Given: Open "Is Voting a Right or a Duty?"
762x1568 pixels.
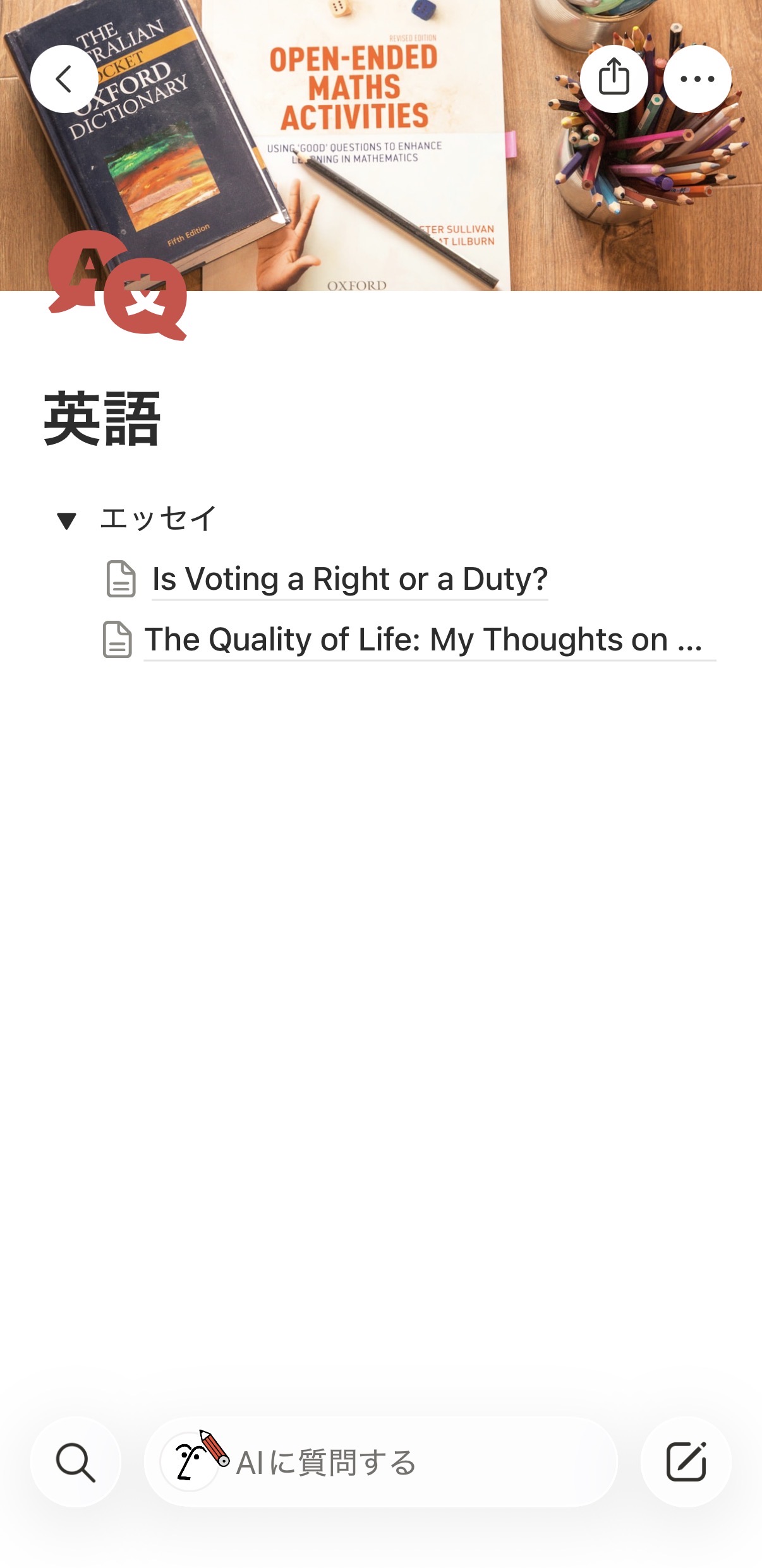Looking at the screenshot, I should pyautogui.click(x=349, y=579).
